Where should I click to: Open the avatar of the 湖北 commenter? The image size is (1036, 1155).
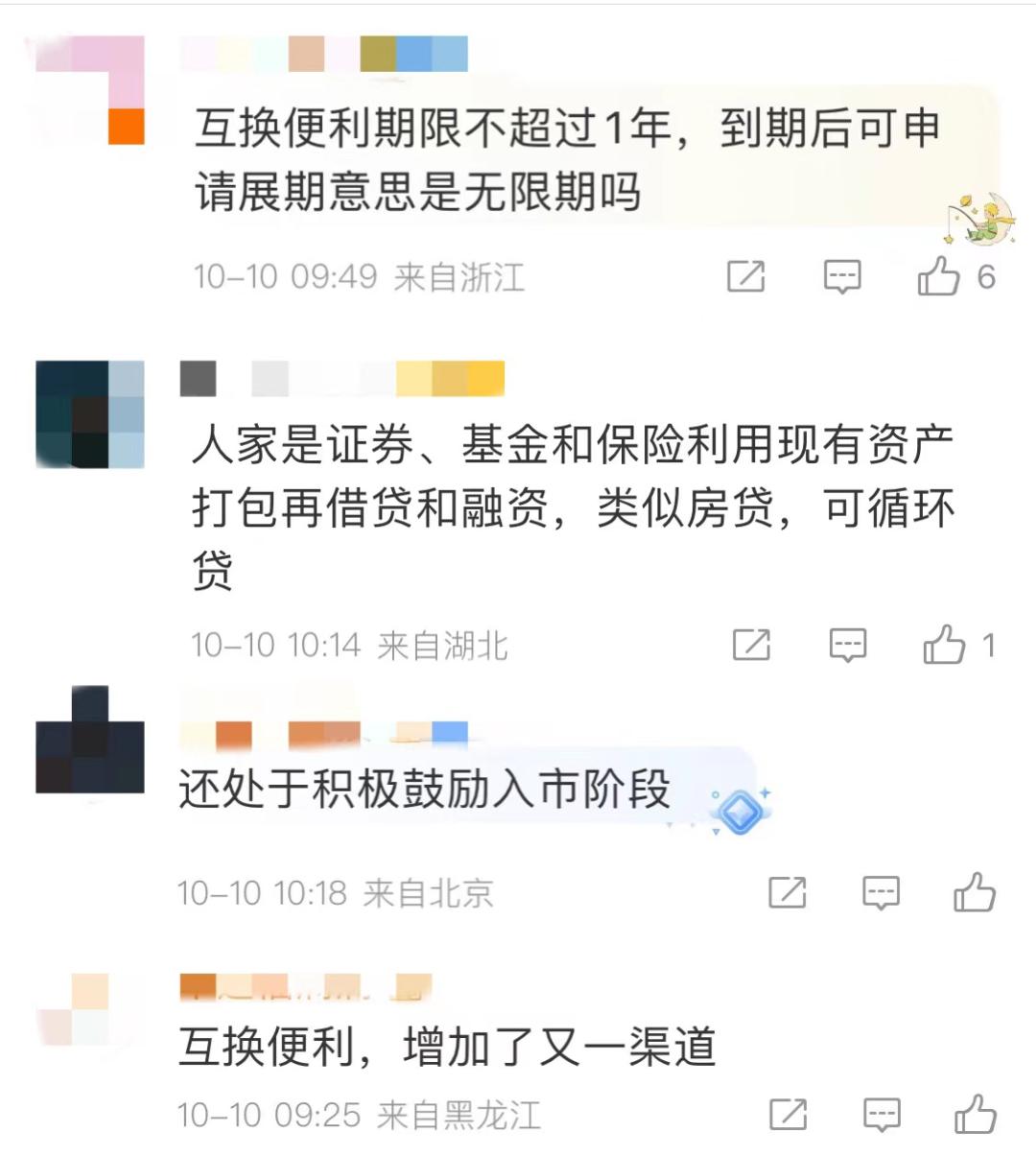pyautogui.click(x=89, y=414)
